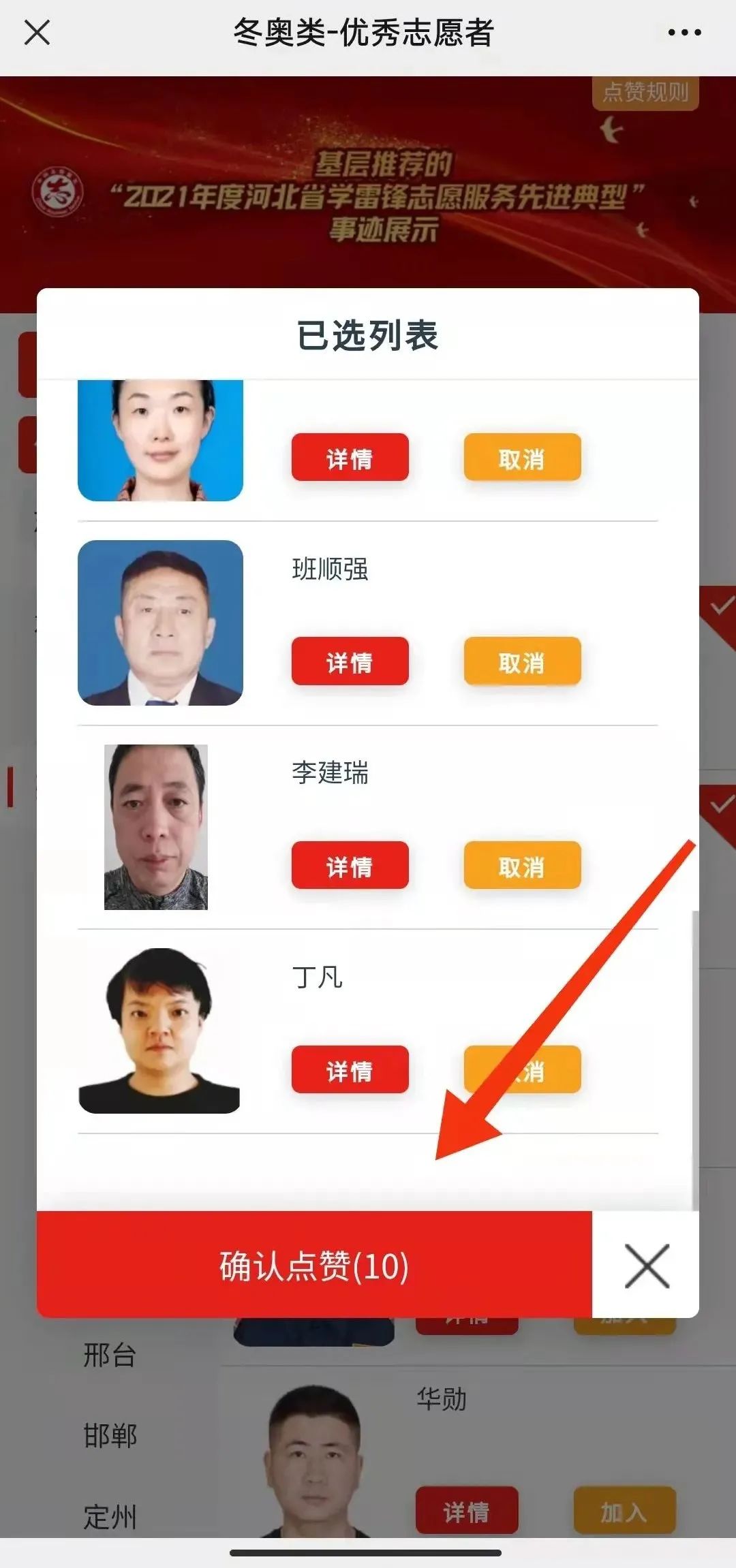The width and height of the screenshot is (736, 1568).
Task: Close the webview with the top-left X
Action: (x=37, y=32)
